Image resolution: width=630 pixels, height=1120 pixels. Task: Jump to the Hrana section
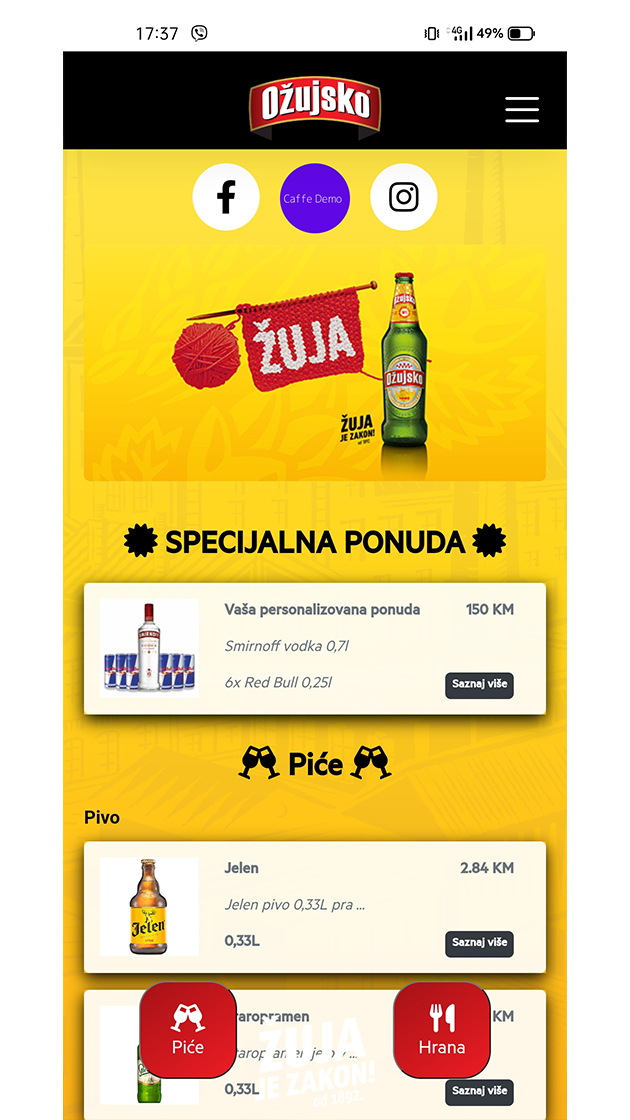442,1030
